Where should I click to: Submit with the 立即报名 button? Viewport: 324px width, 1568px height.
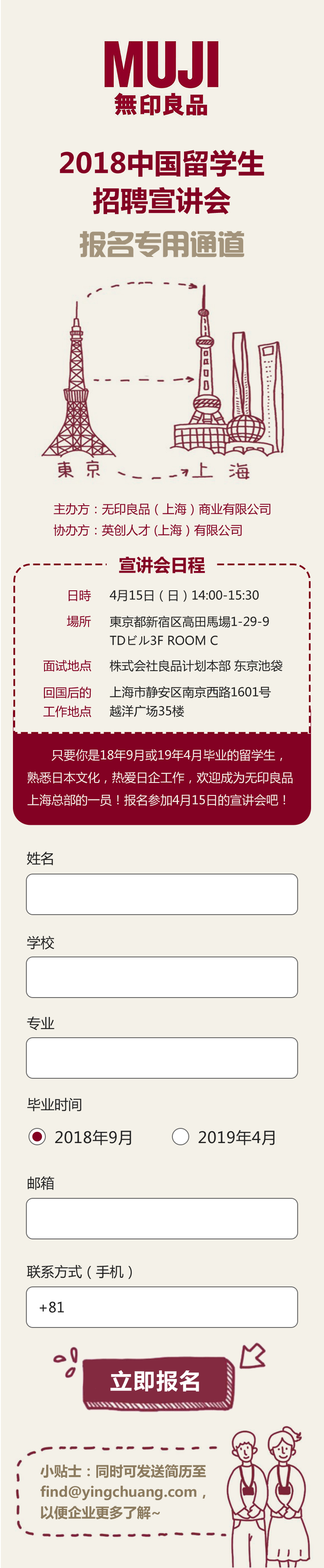tap(158, 1382)
